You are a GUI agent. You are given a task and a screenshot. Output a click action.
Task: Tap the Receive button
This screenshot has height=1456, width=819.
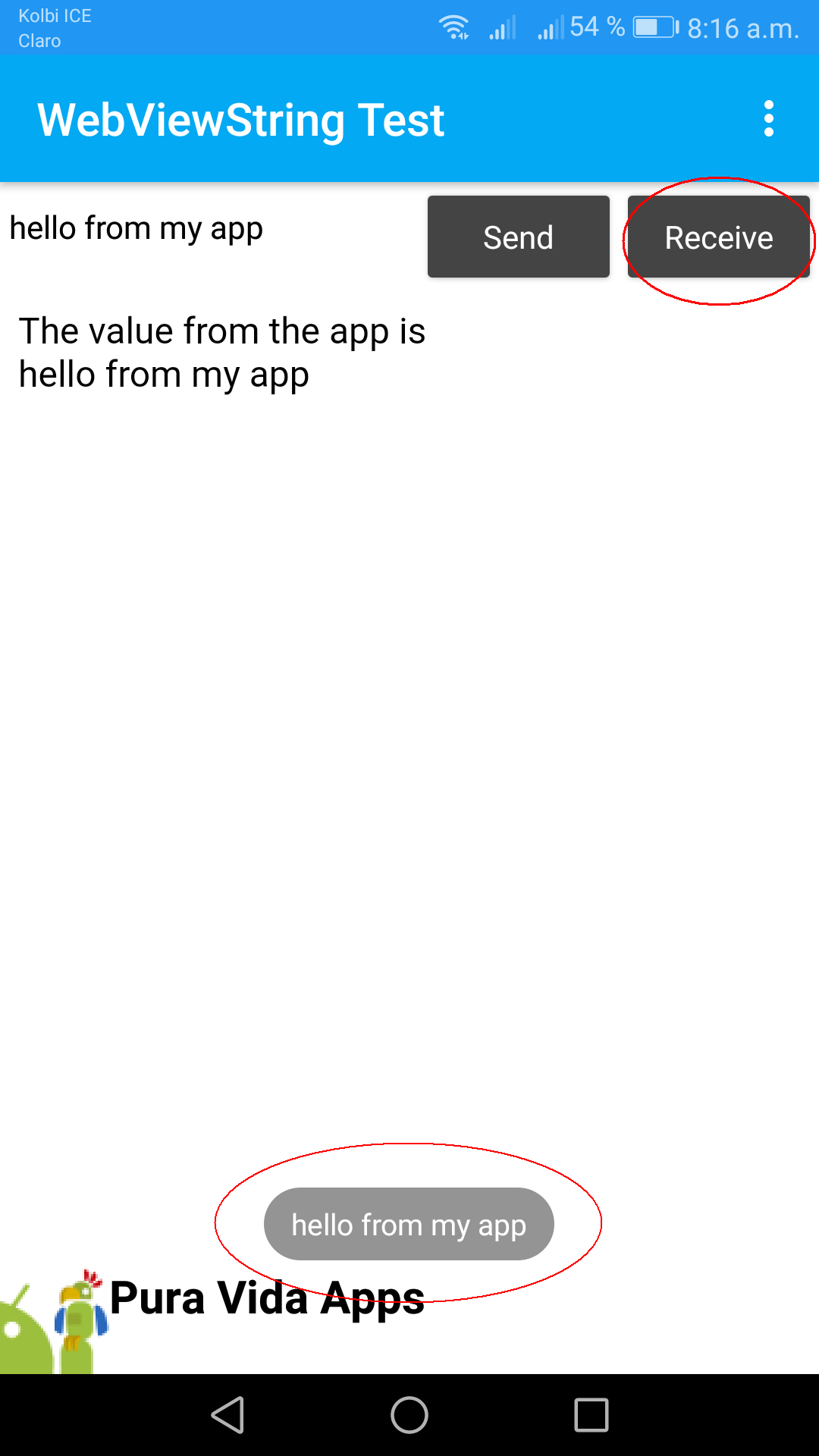click(x=719, y=237)
